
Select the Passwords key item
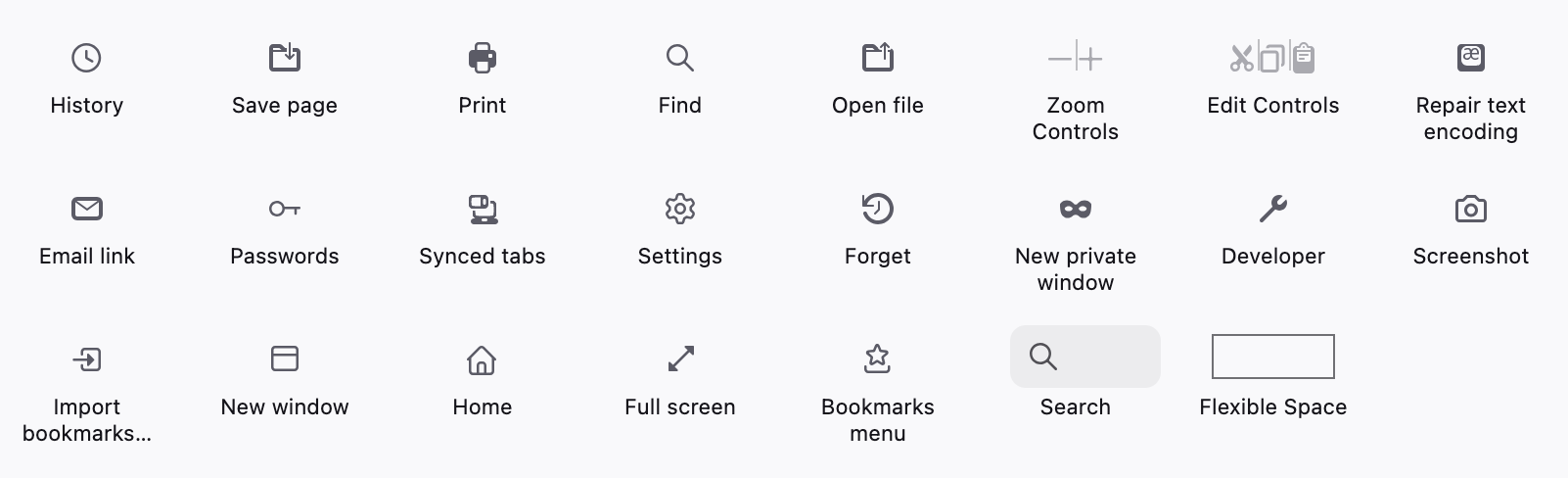(284, 209)
